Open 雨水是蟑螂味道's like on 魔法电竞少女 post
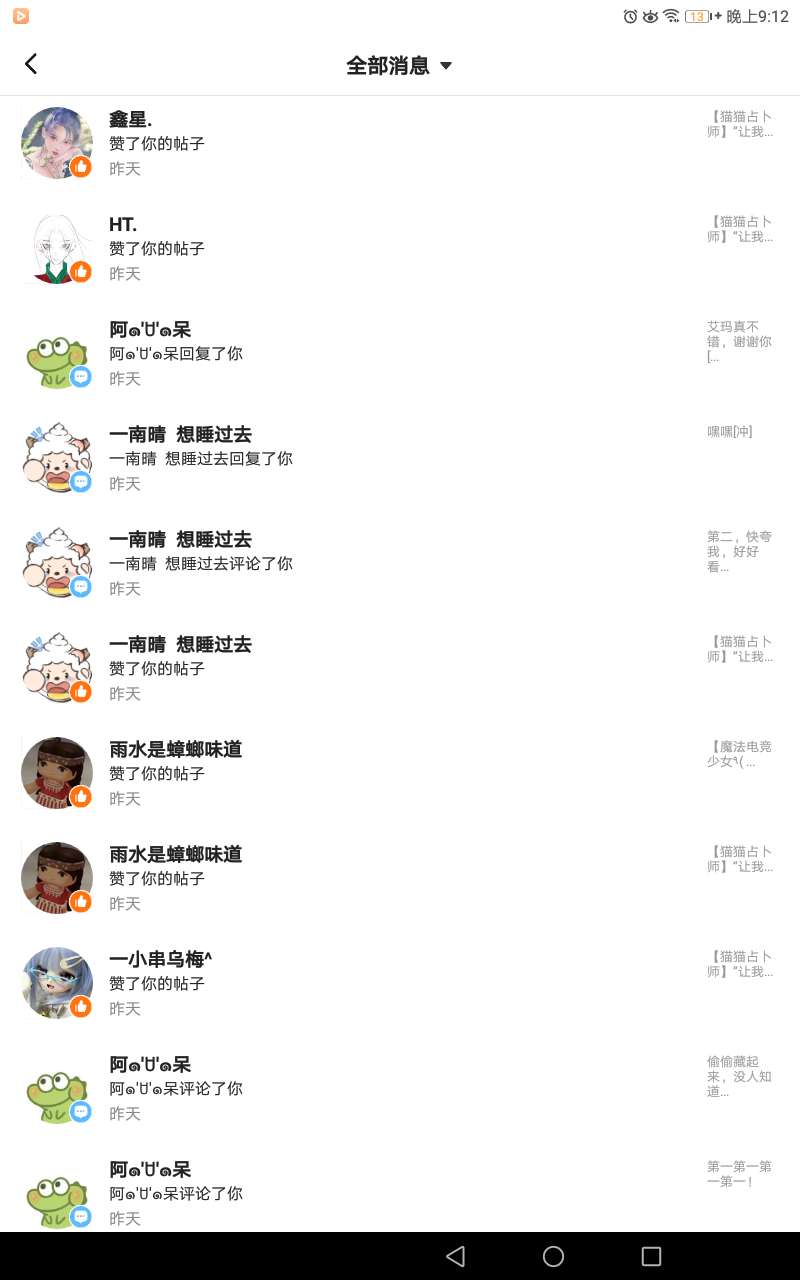 tap(400, 773)
